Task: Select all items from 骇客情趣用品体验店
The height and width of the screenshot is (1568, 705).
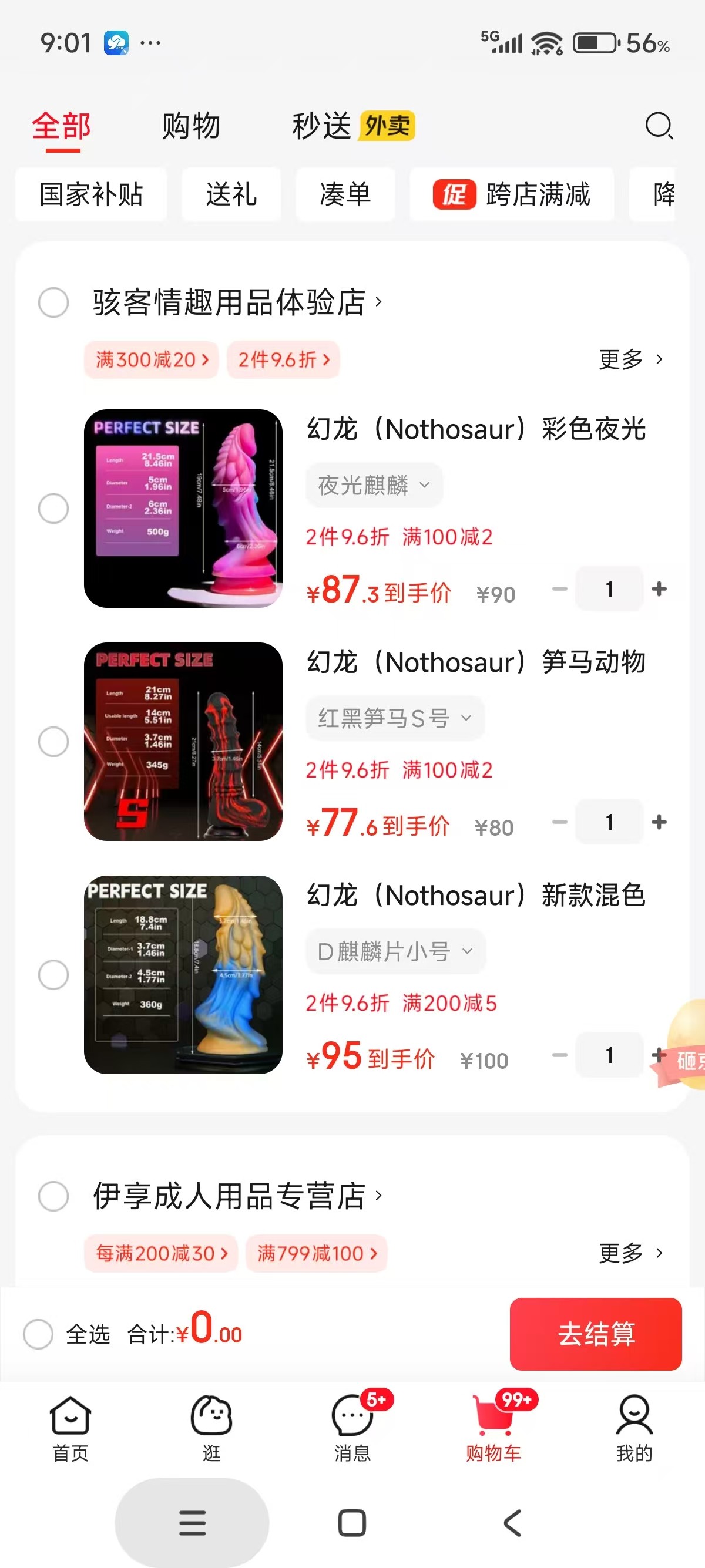Action: coord(53,302)
